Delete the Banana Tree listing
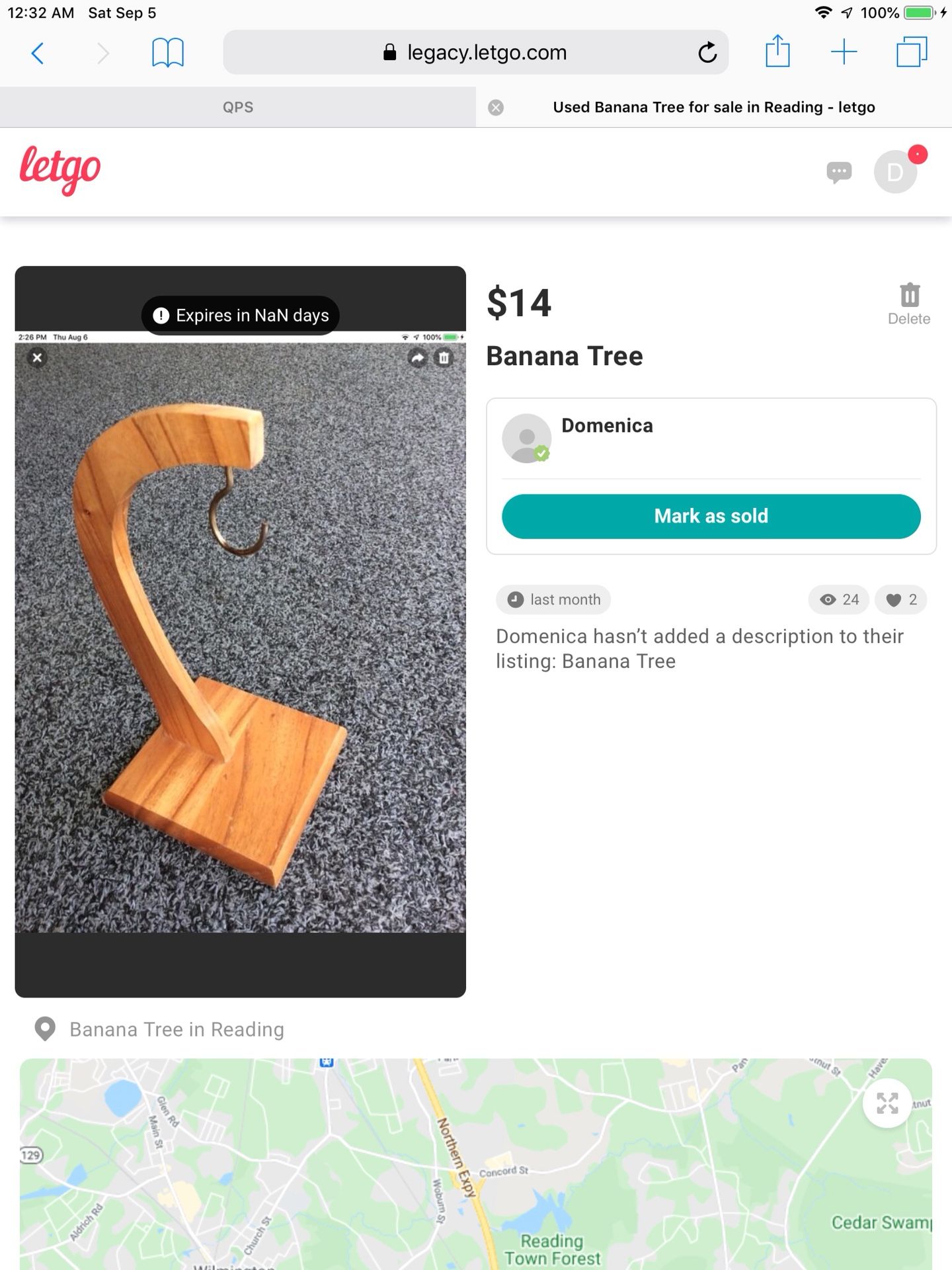952x1270 pixels. [909, 304]
